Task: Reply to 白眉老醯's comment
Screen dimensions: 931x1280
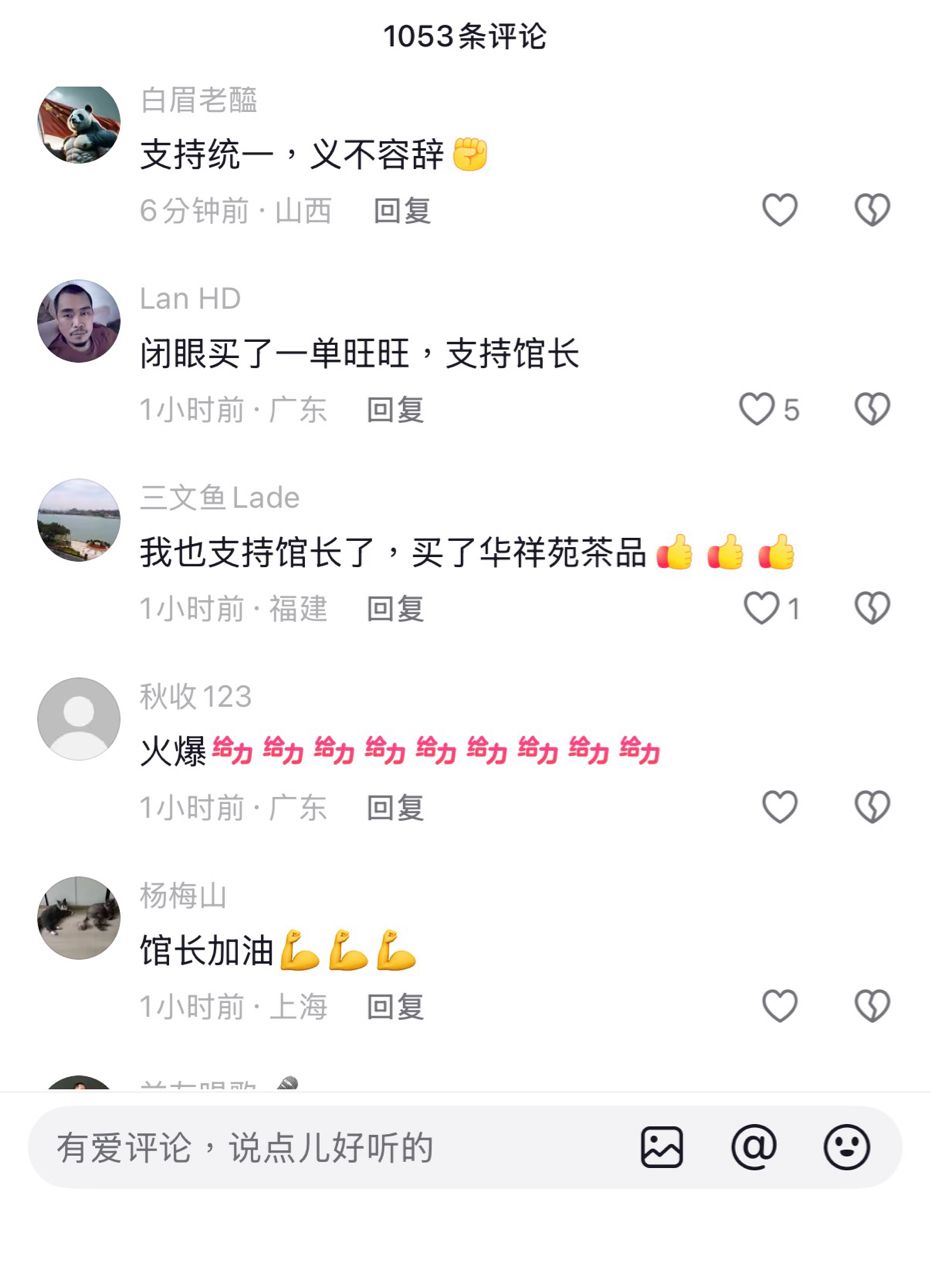Action: 402,211
